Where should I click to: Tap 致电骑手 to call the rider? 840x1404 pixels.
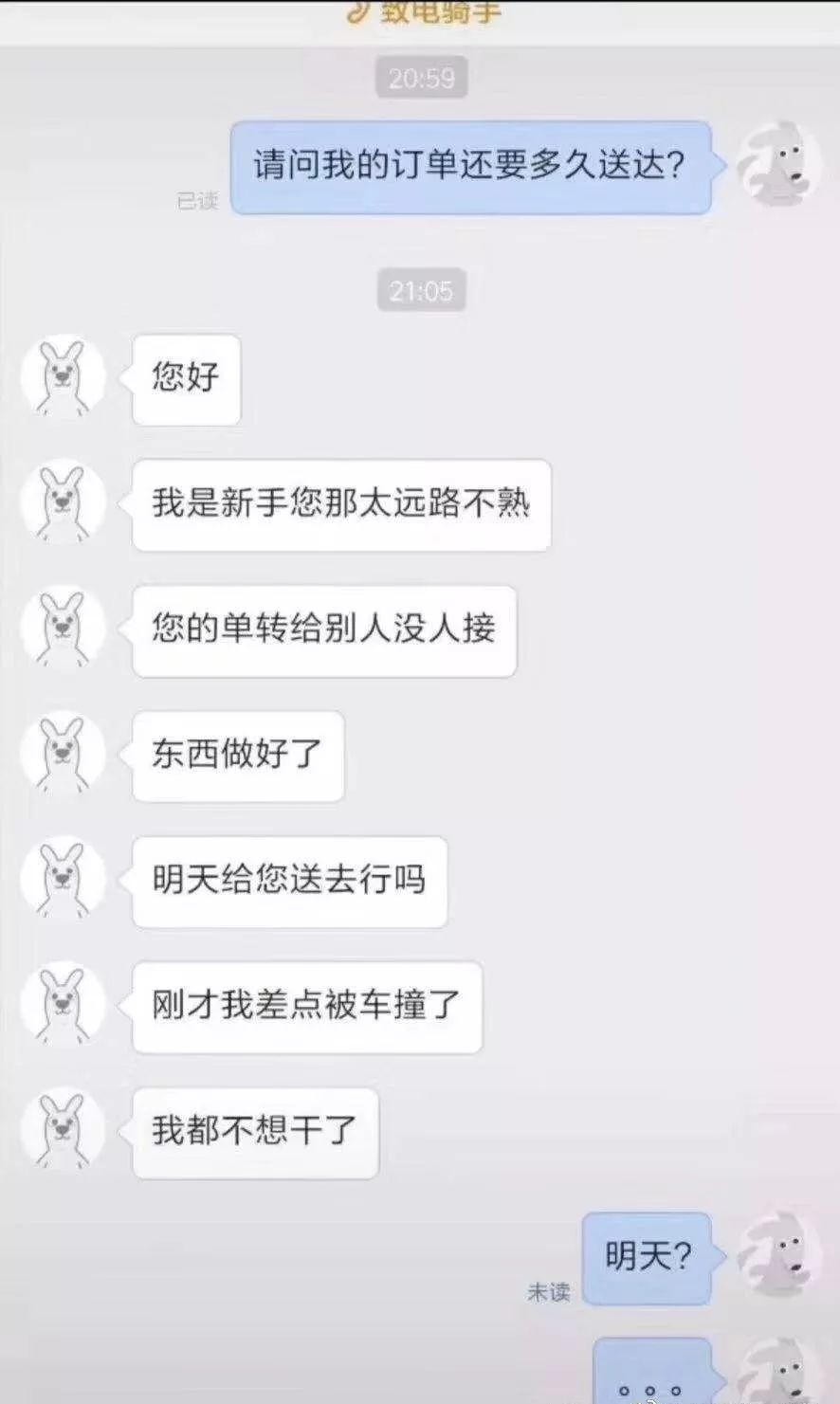coord(425,12)
